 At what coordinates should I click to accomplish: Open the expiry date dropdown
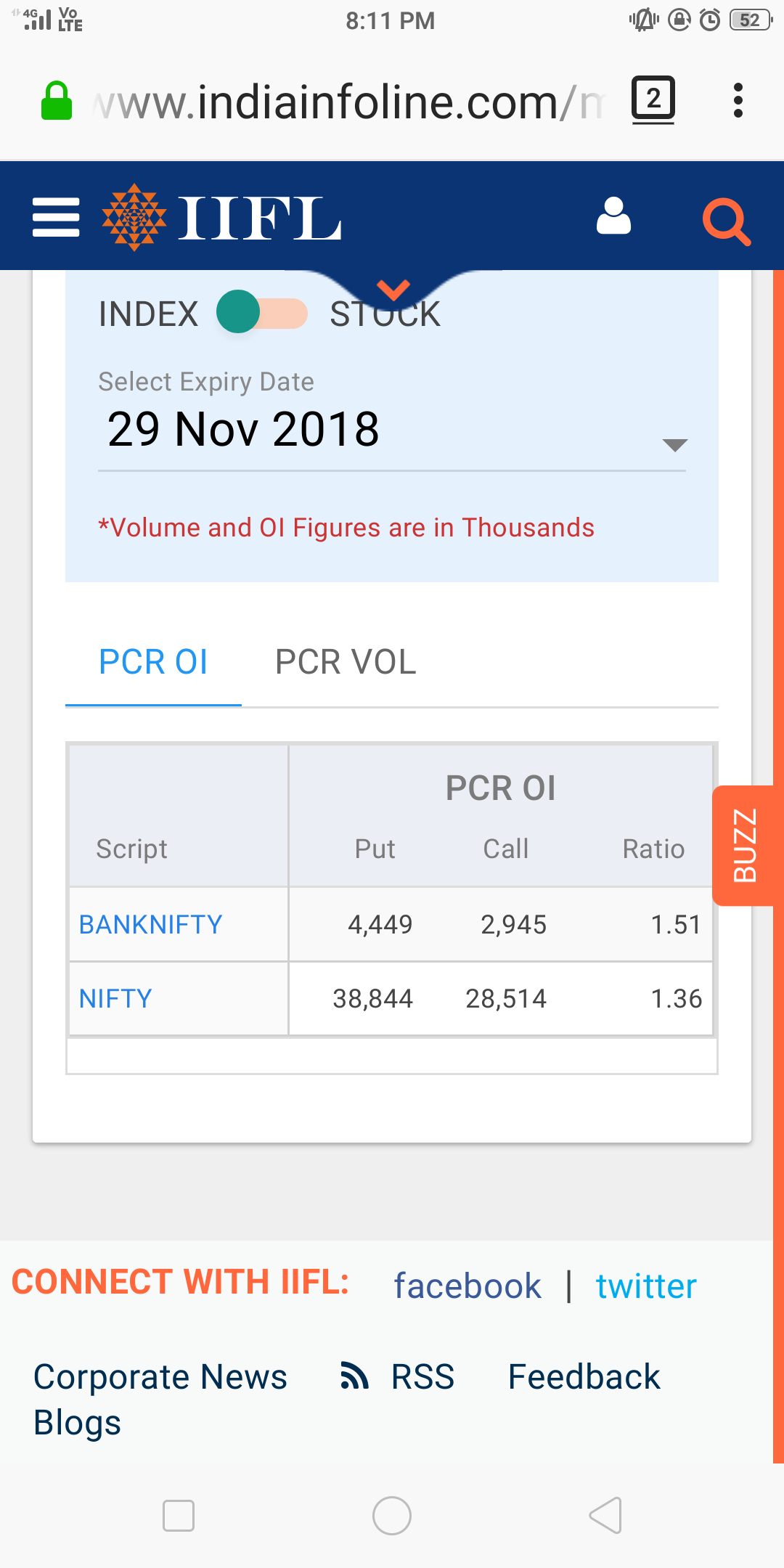[x=392, y=430]
